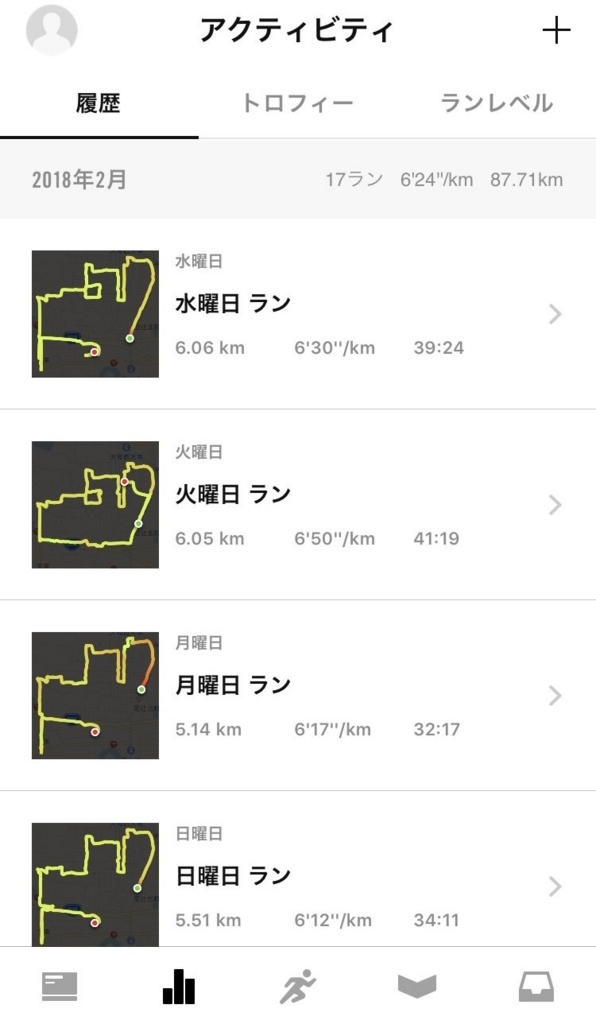Switch to the トロフィー tab
The image size is (596, 1024).
297,103
